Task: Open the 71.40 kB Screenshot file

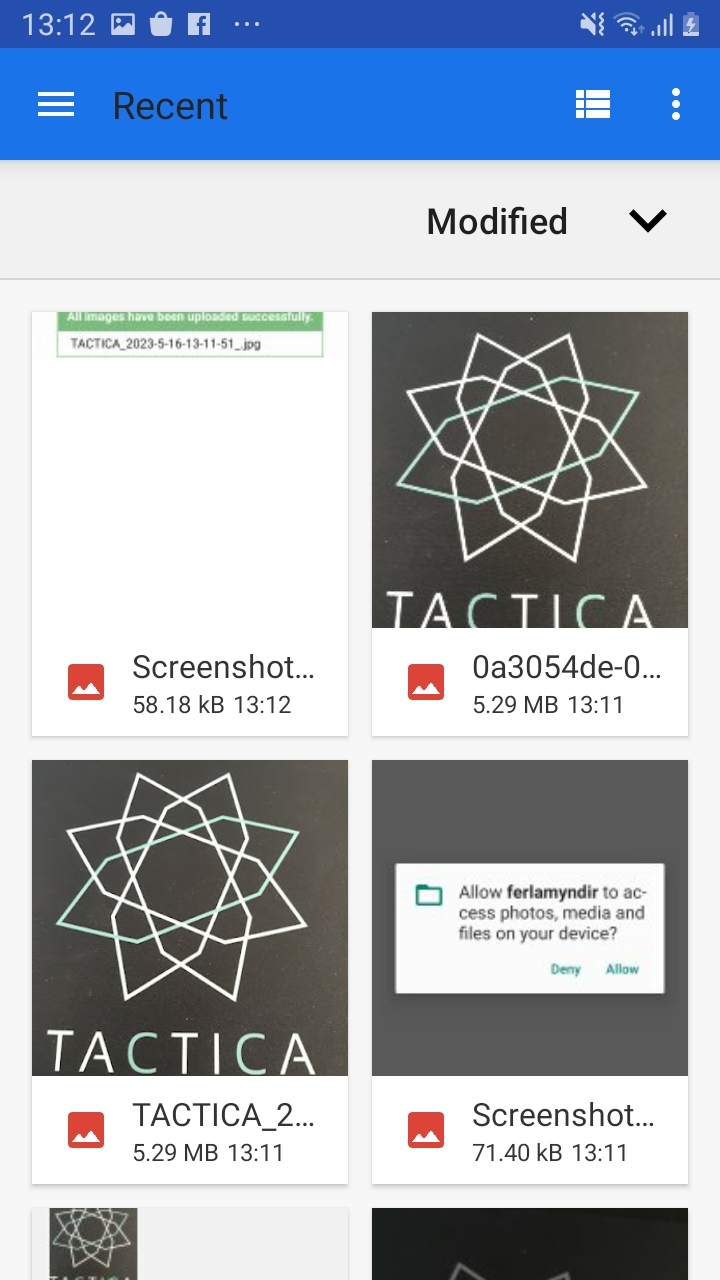Action: (x=530, y=970)
